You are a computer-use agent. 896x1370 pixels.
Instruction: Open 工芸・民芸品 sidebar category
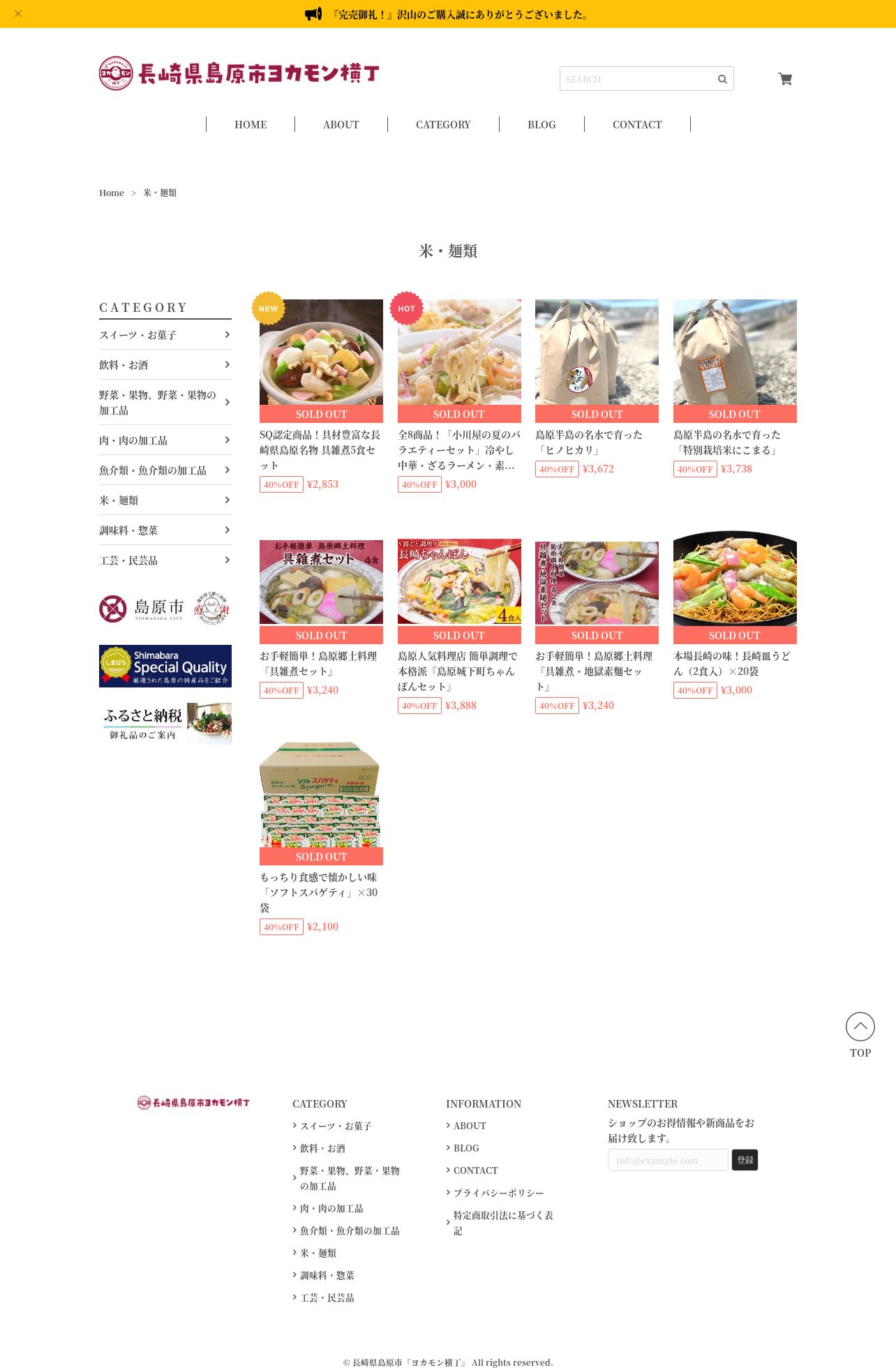tap(165, 560)
